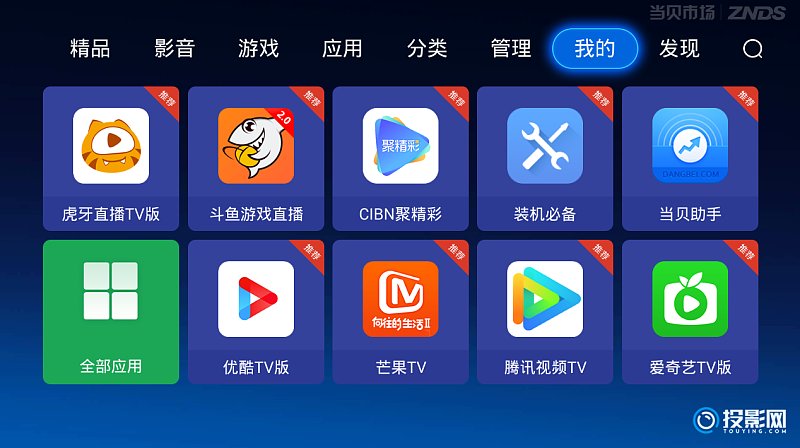This screenshot has width=800, height=448.
Task: Open the 装机必备 tile
Action: 545,158
